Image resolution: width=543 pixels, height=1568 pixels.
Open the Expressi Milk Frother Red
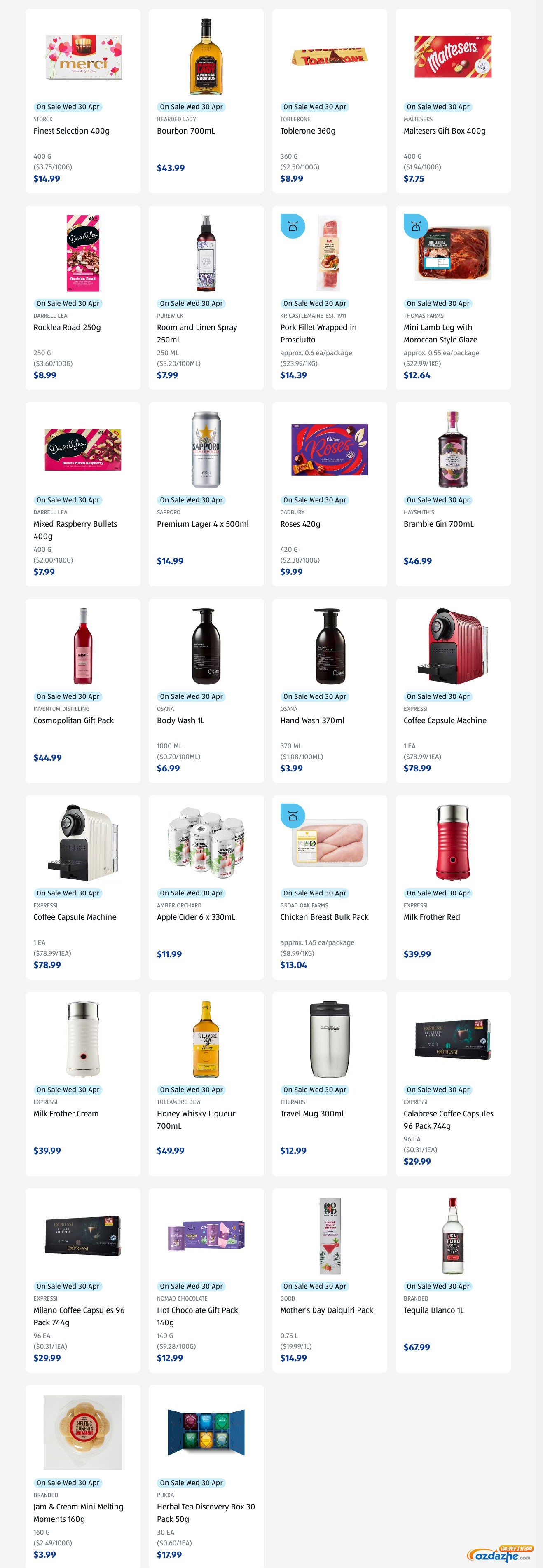tap(432, 917)
